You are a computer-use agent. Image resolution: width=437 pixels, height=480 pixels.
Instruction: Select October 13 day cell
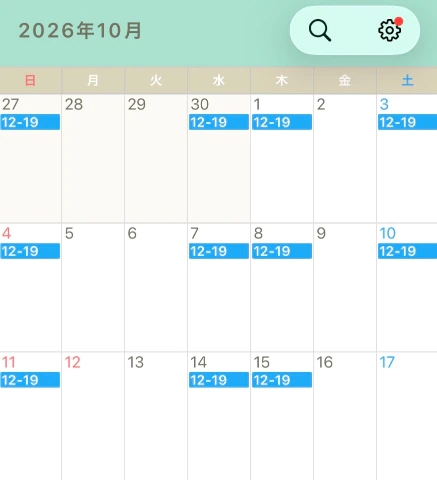coord(156,416)
